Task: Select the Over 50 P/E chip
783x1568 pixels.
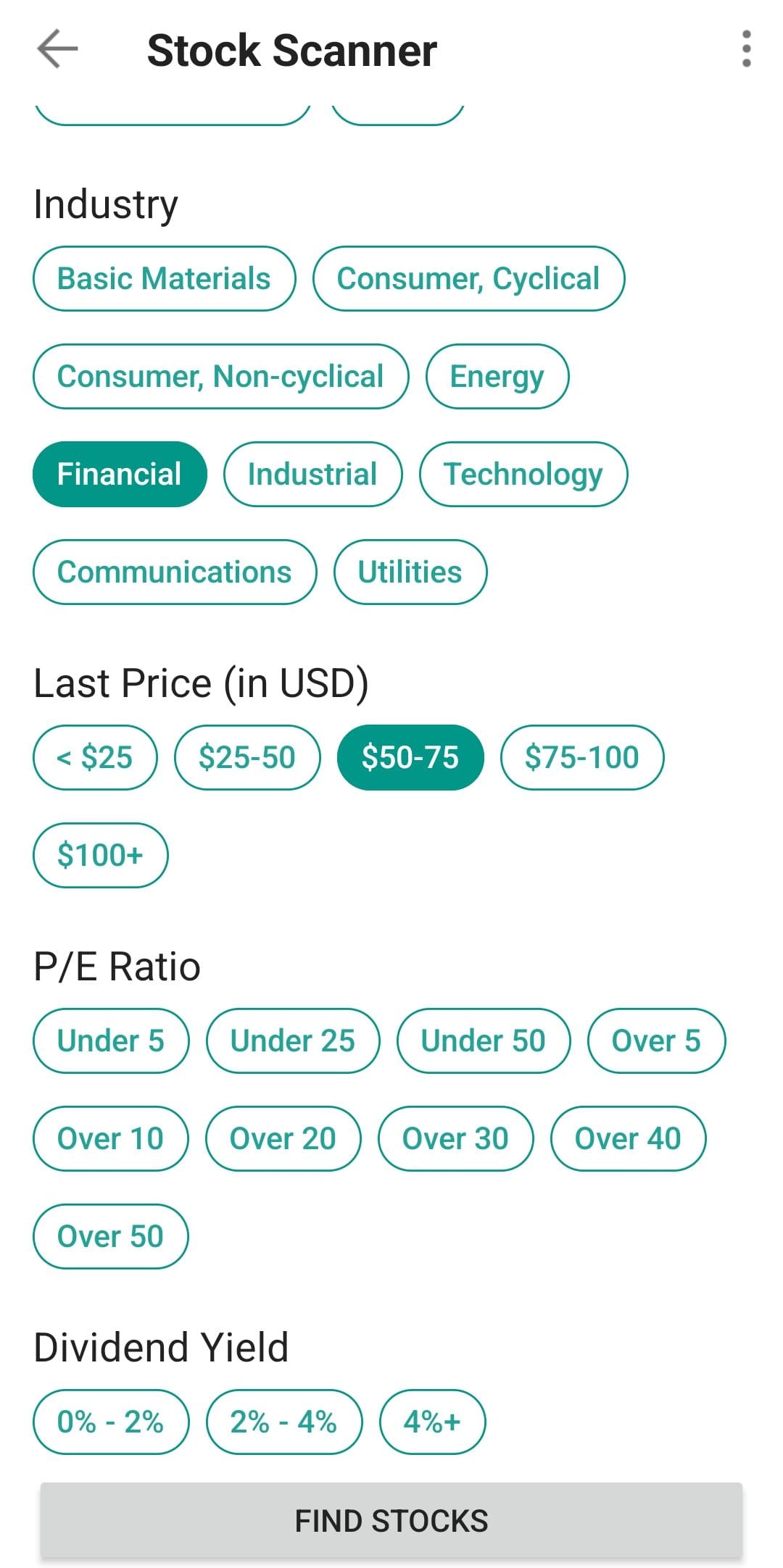Action: 110,1235
